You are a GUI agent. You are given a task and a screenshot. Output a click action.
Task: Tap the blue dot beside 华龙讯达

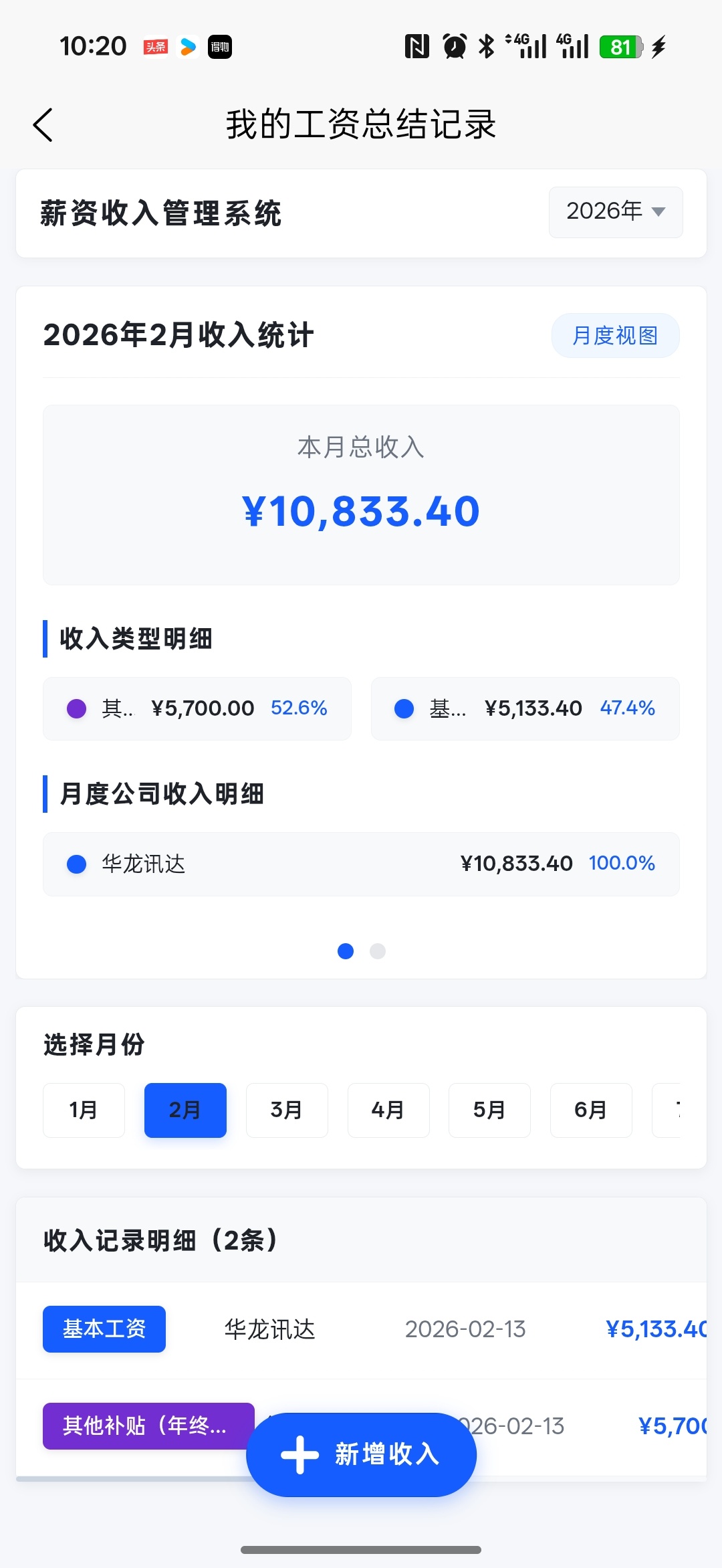point(77,864)
